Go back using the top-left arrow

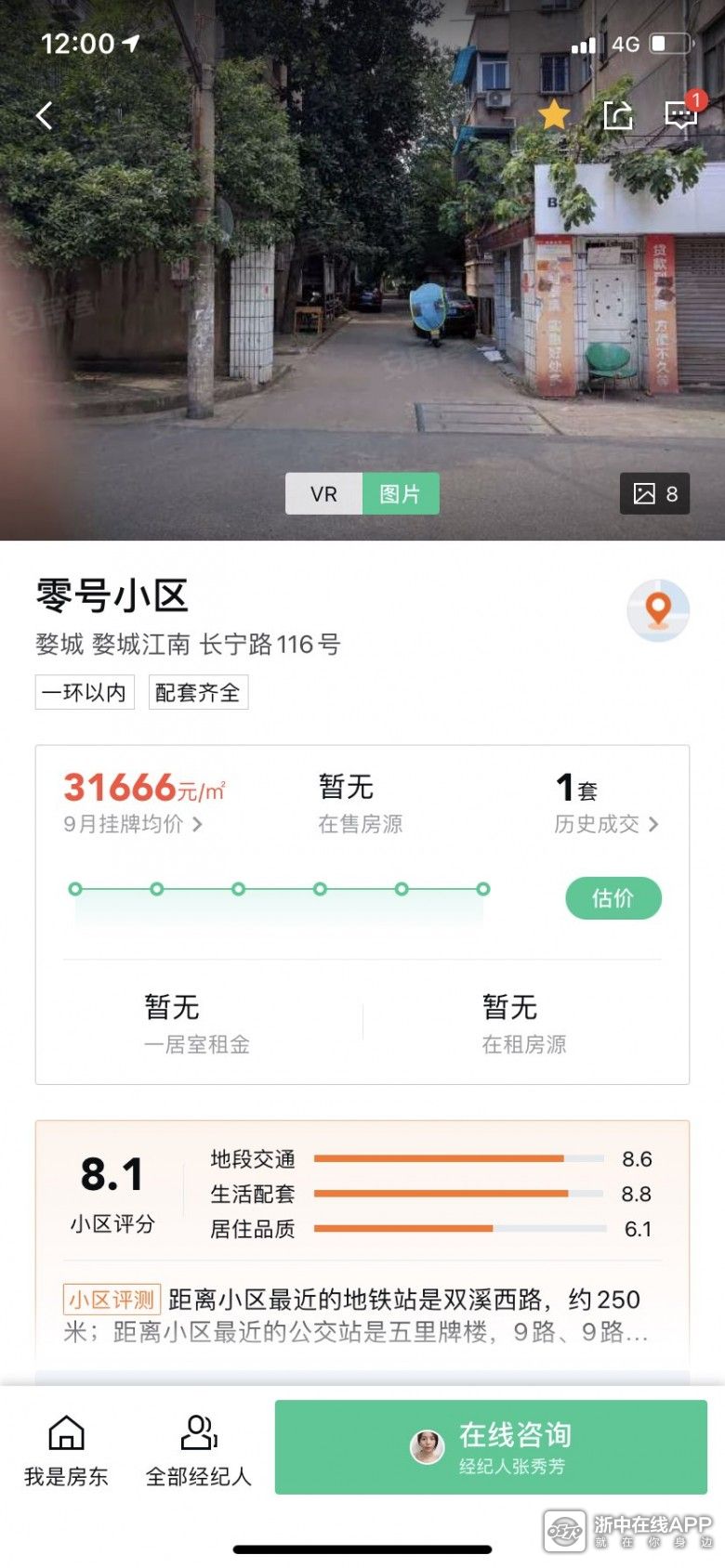click(x=44, y=116)
